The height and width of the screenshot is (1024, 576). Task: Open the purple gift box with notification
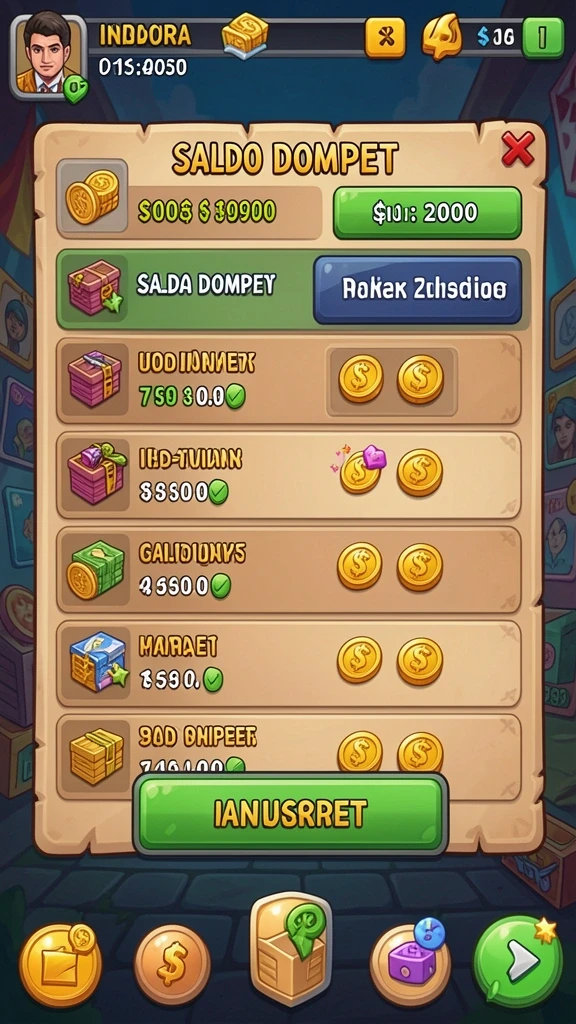click(410, 961)
